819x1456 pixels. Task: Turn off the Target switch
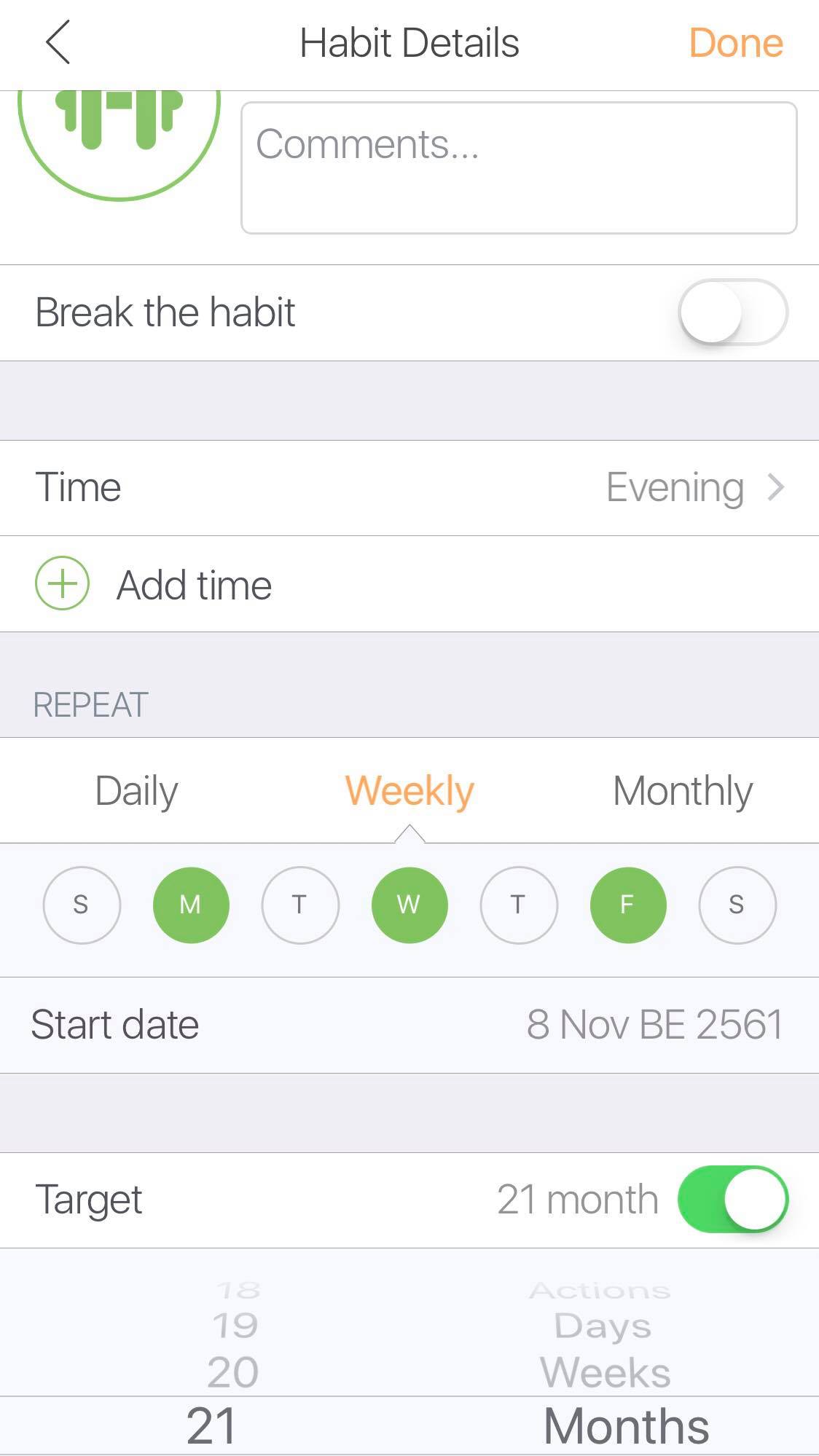(x=733, y=1200)
